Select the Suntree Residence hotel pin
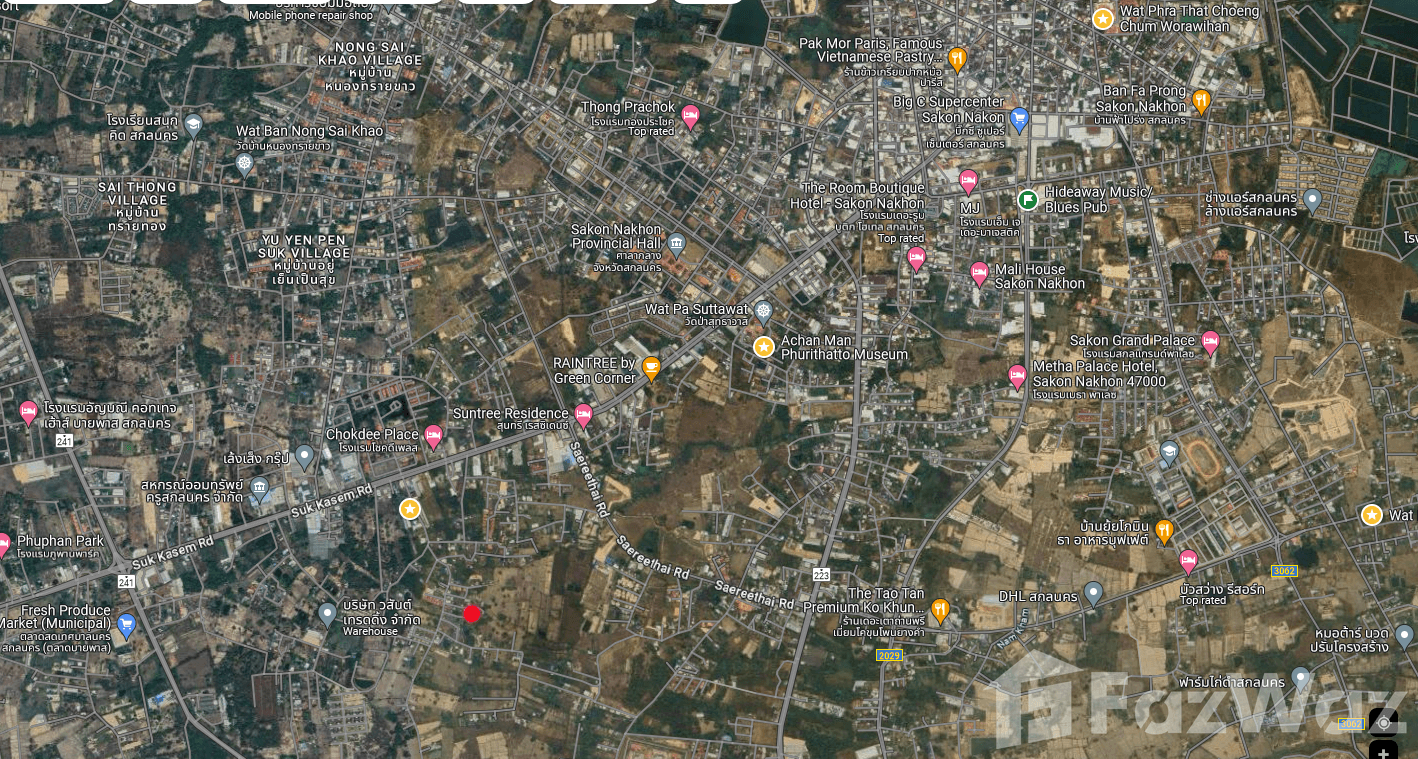This screenshot has height=759, width=1418. [x=583, y=414]
